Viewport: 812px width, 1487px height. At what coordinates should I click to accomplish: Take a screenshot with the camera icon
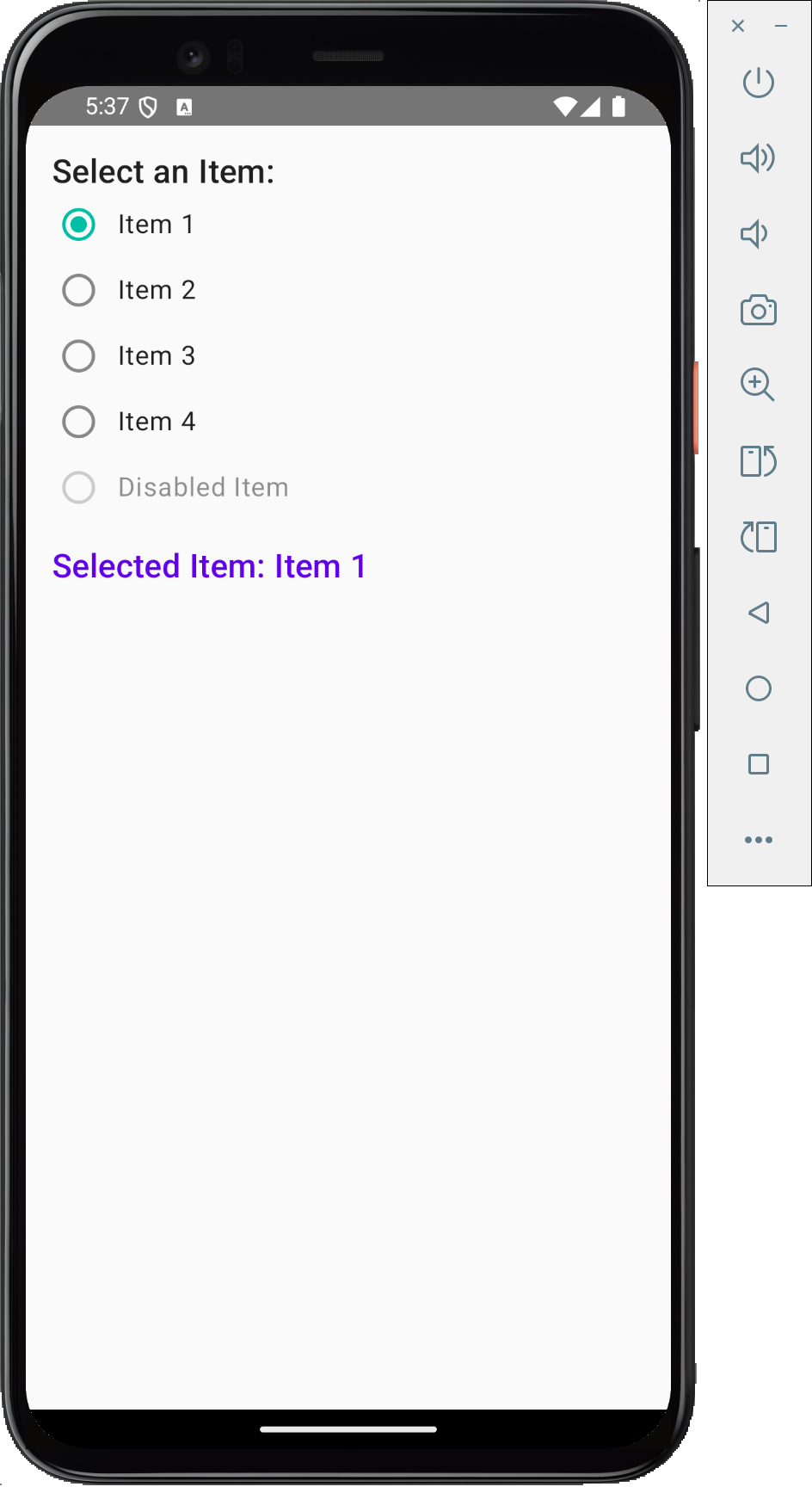(x=759, y=310)
